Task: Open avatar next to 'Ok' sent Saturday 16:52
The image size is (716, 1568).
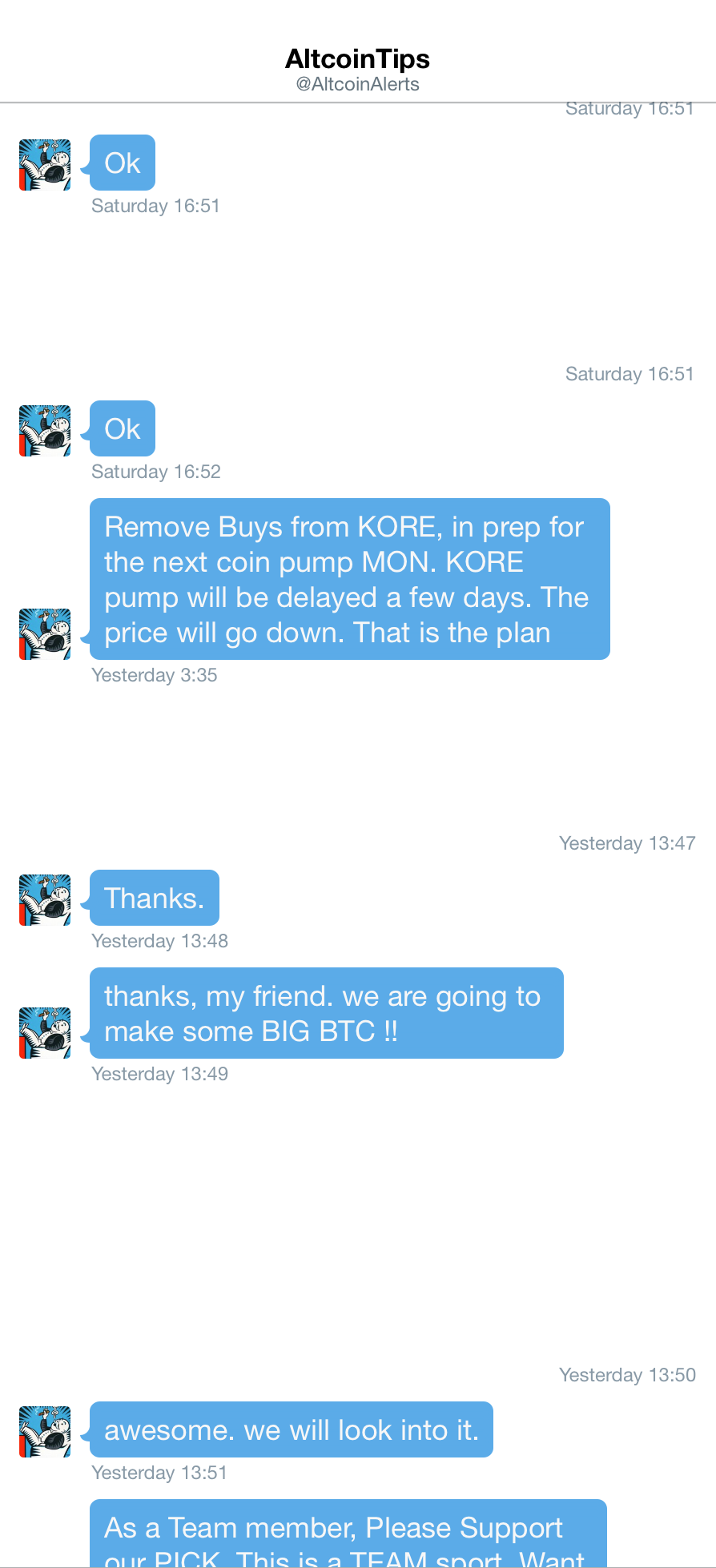Action: (45, 430)
